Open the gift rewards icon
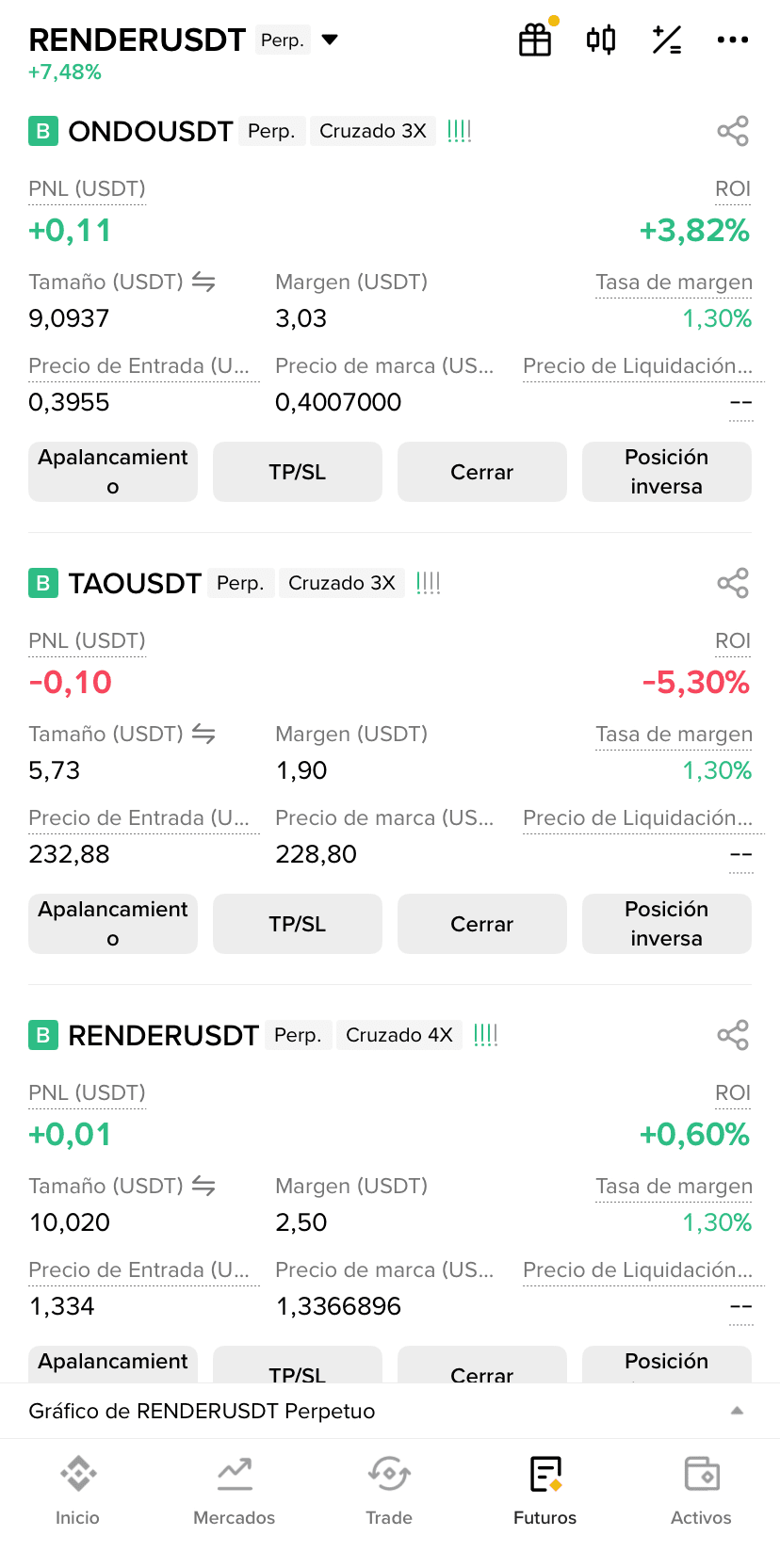The width and height of the screenshot is (780, 1568). coord(535,40)
